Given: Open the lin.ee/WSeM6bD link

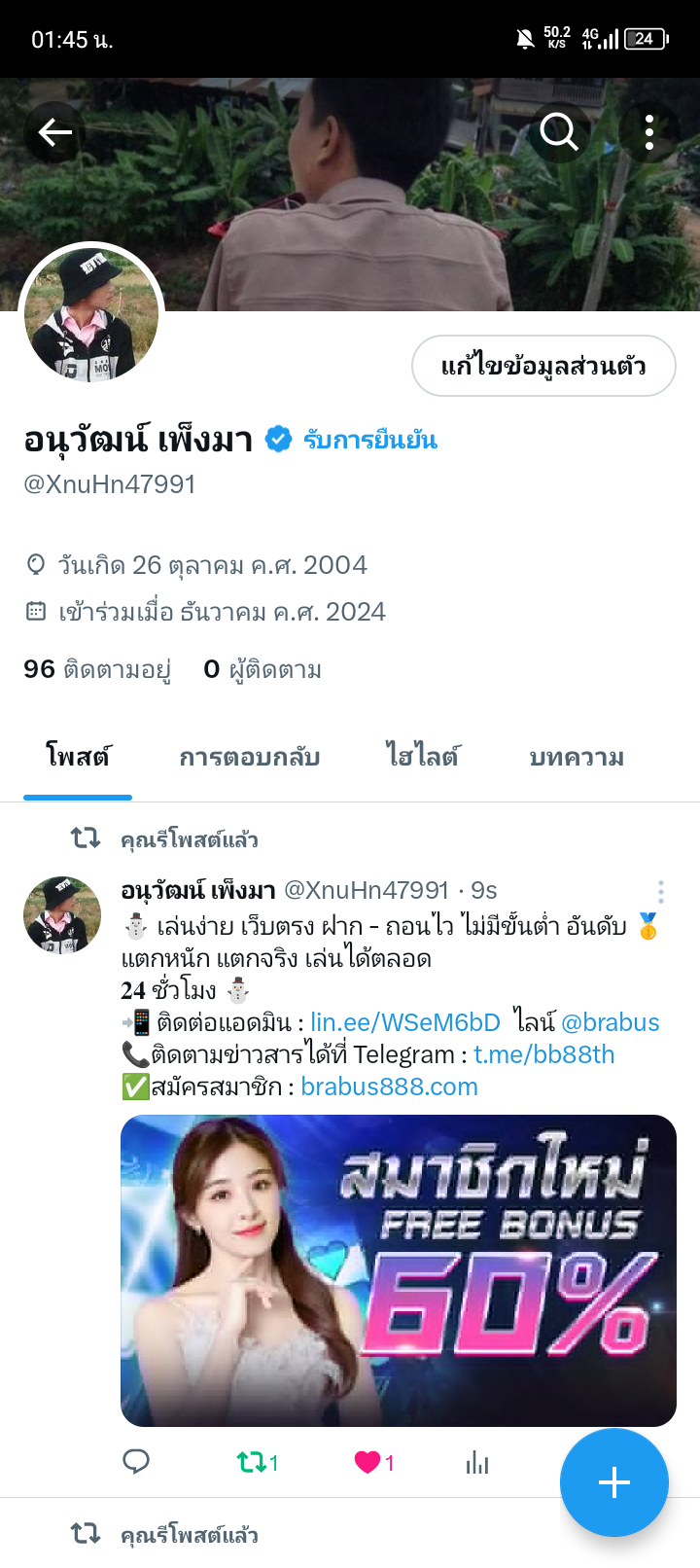Looking at the screenshot, I should 405,1022.
